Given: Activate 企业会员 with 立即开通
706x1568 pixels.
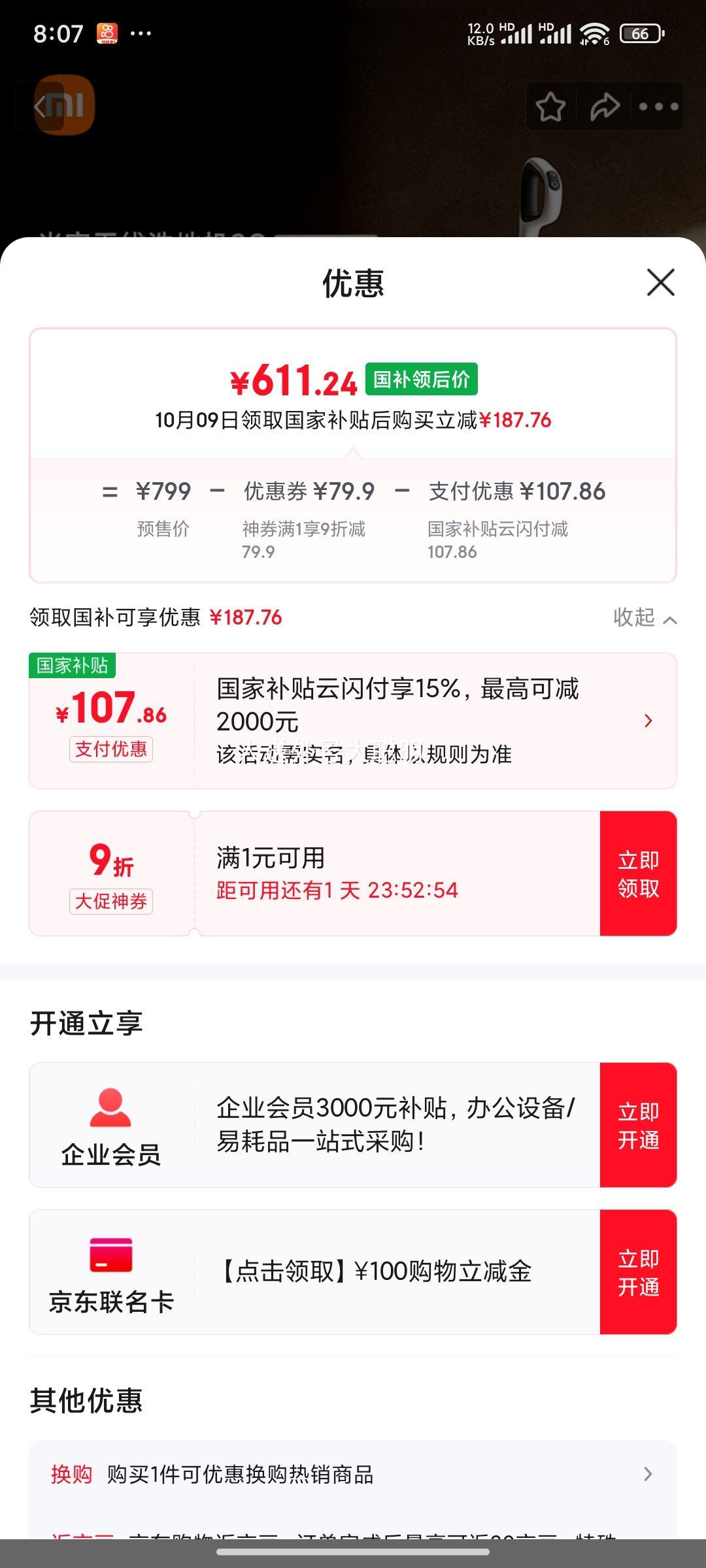Looking at the screenshot, I should coord(638,1125).
